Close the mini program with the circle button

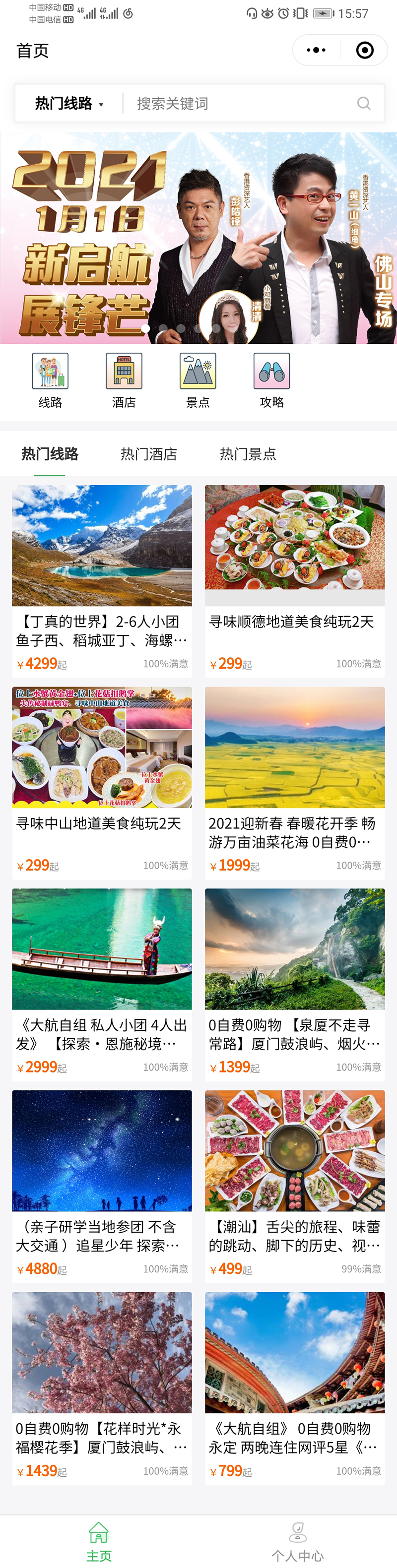364,51
